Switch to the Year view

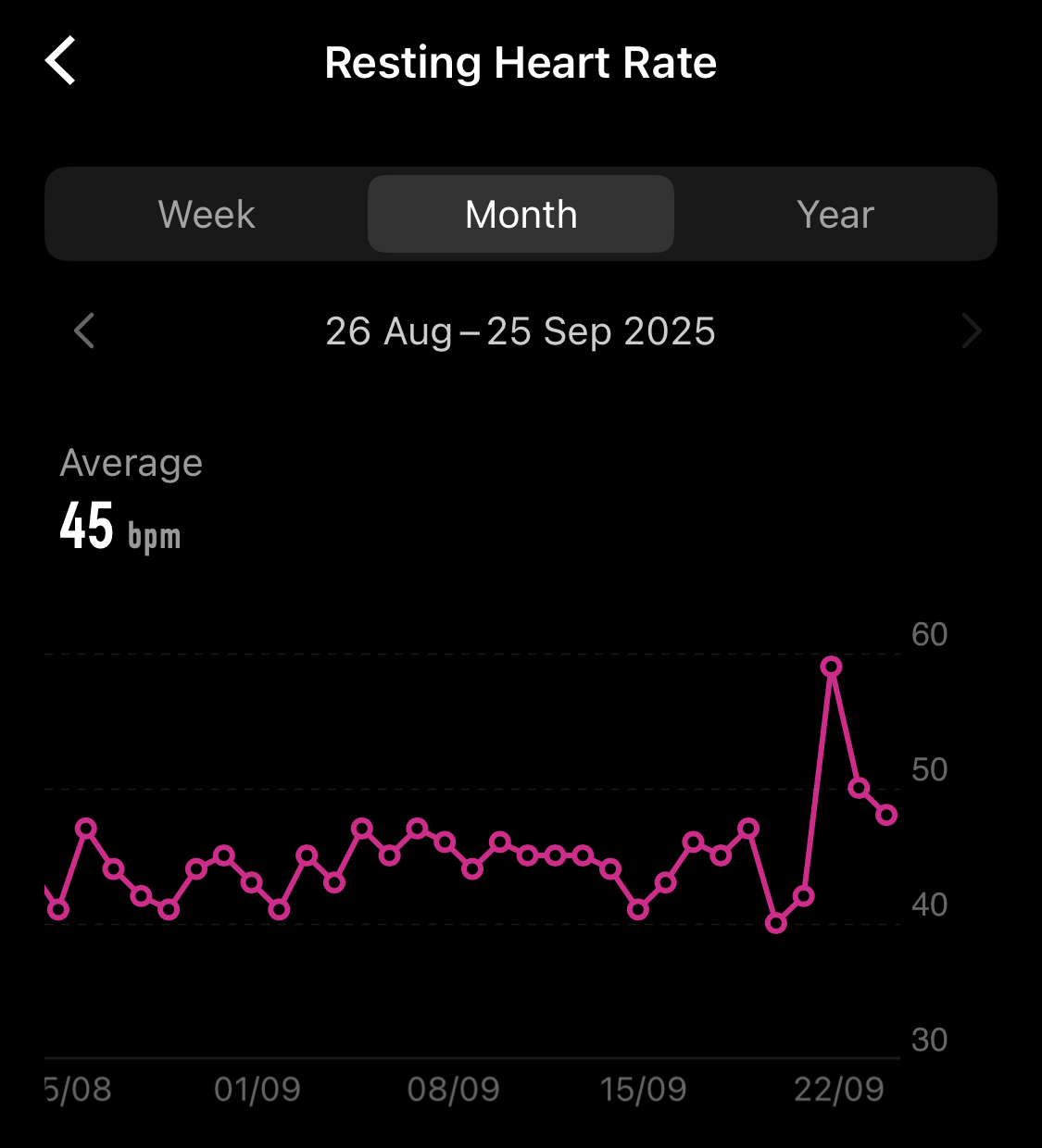(835, 215)
